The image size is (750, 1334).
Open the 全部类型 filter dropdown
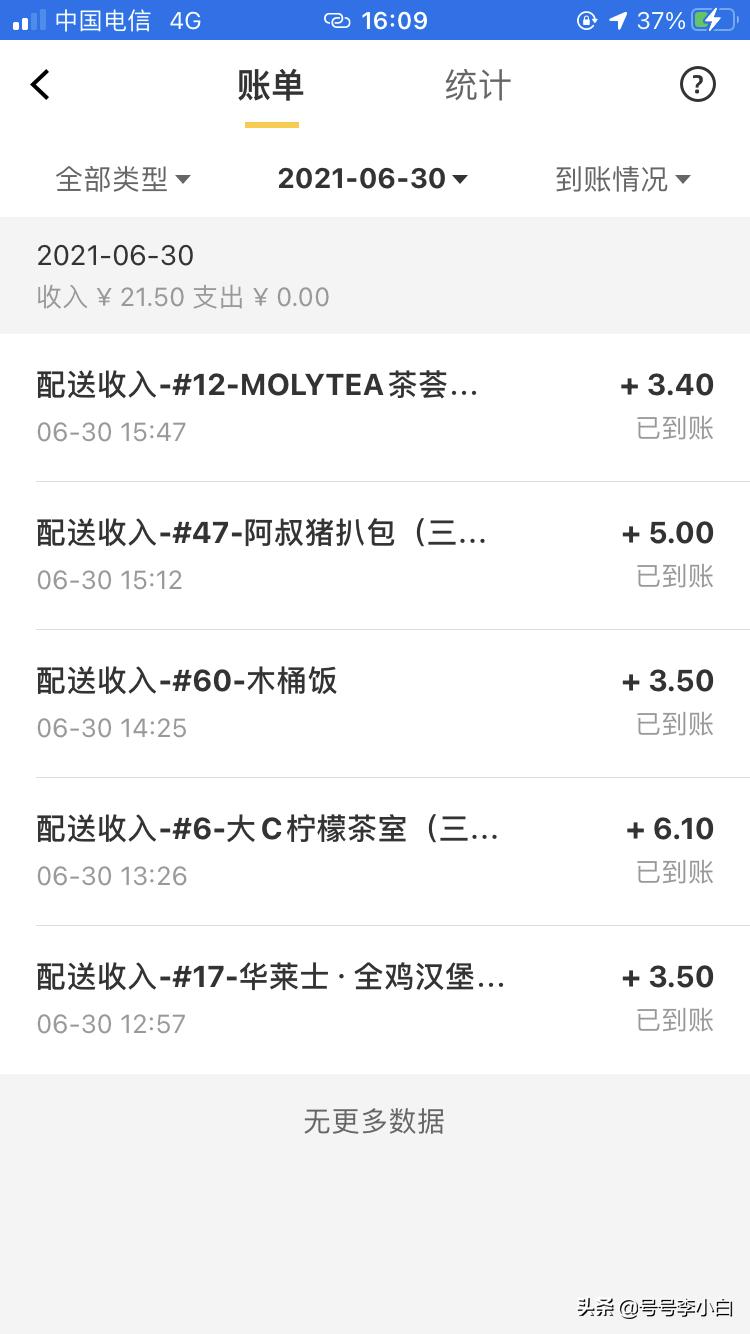coord(124,178)
